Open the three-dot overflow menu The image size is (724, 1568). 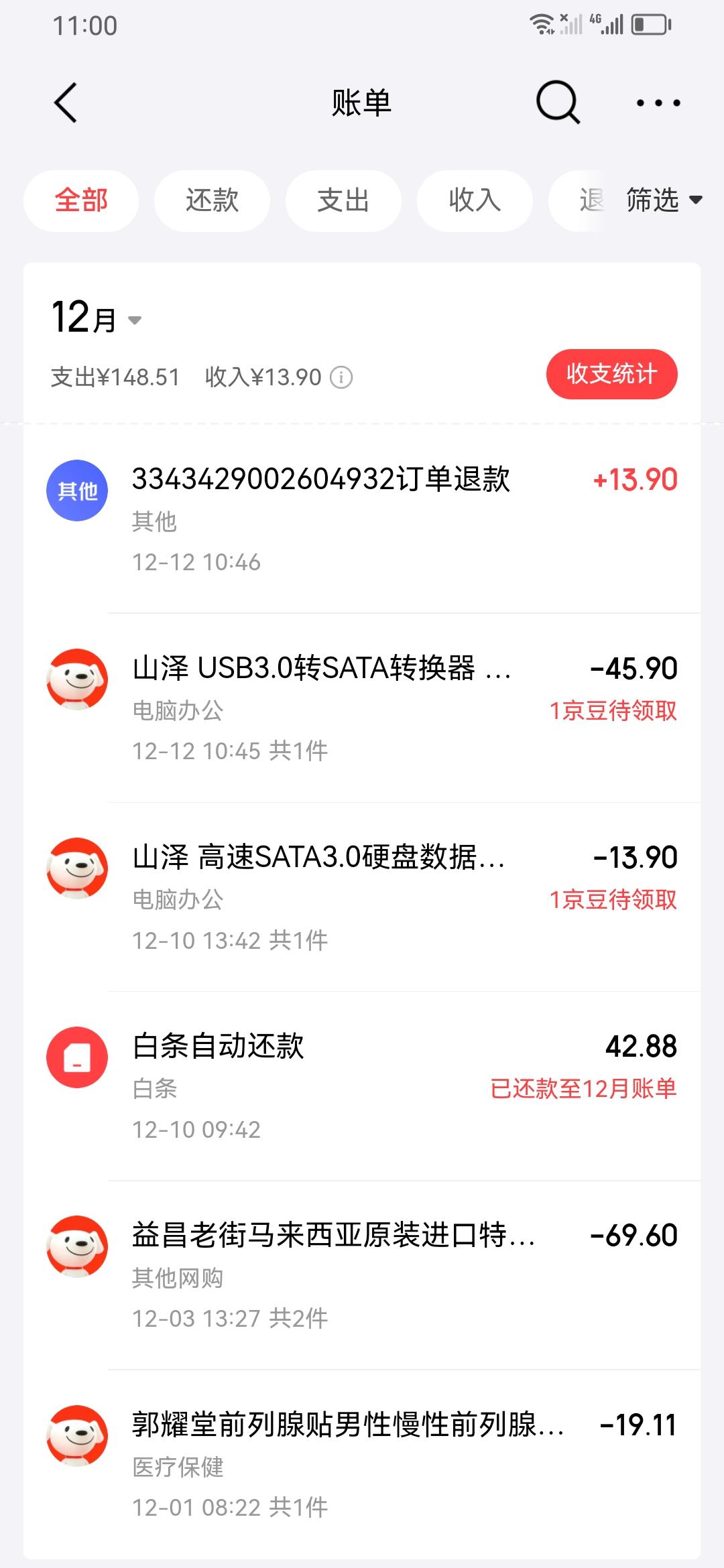[x=658, y=103]
